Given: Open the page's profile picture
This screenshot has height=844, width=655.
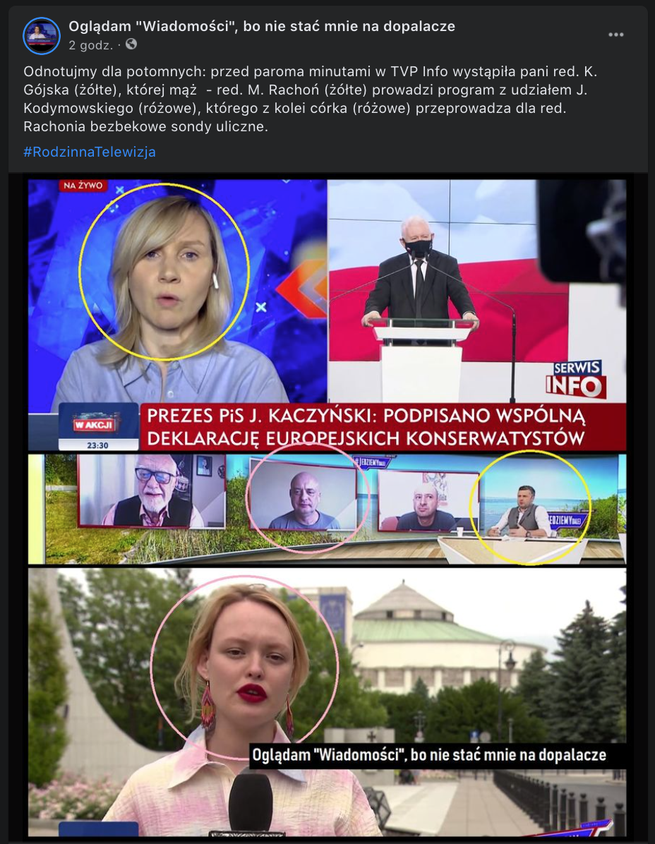Looking at the screenshot, I should [x=41, y=35].
